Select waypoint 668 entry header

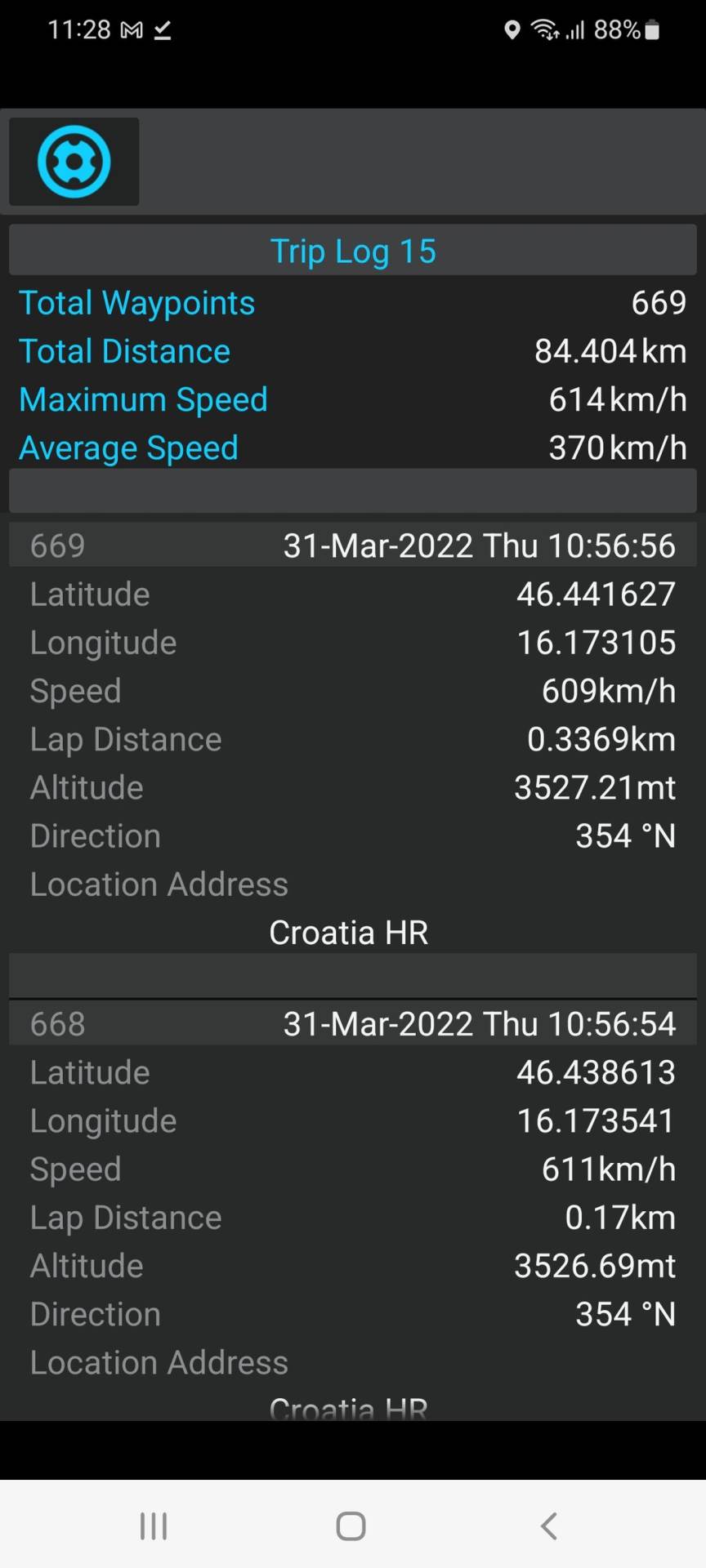(352, 1024)
